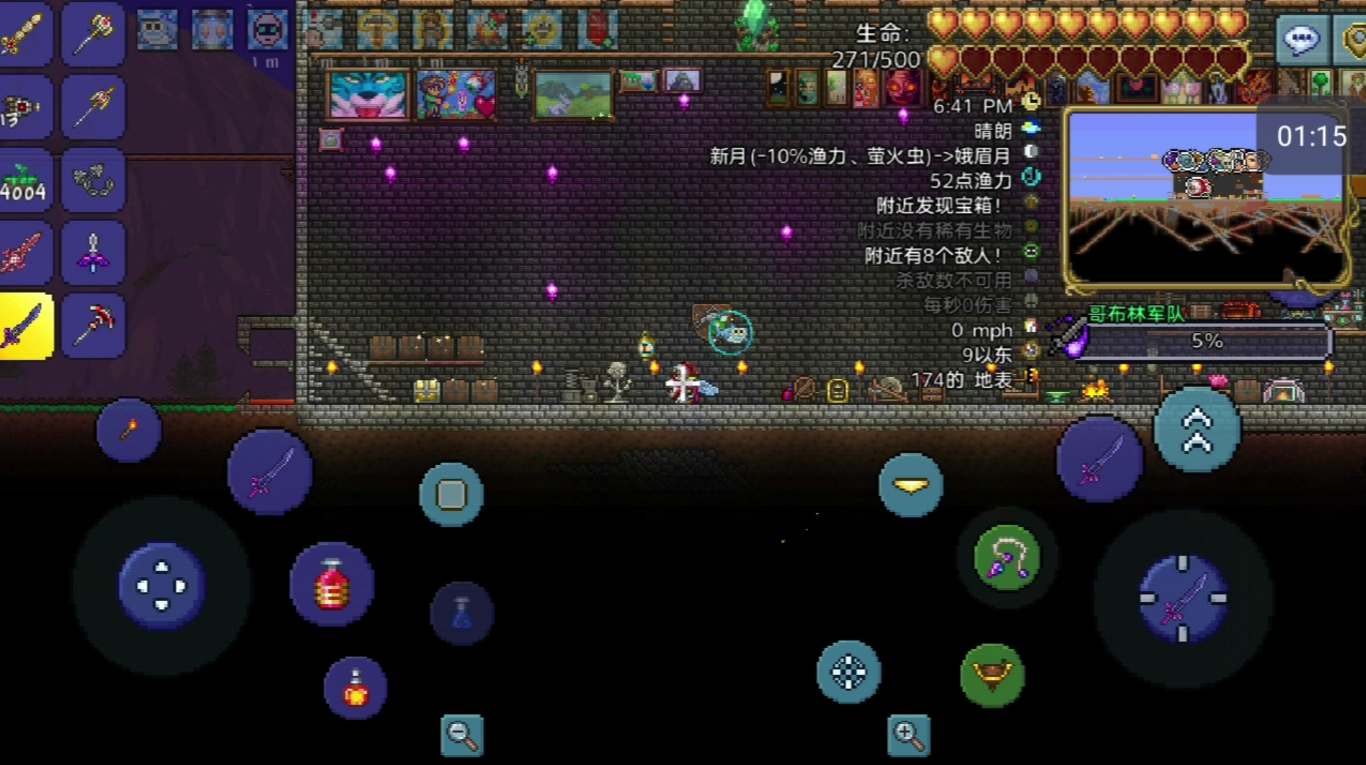Tap the square inventory toggle button
Image resolution: width=1366 pixels, height=765 pixels.
(x=451, y=494)
